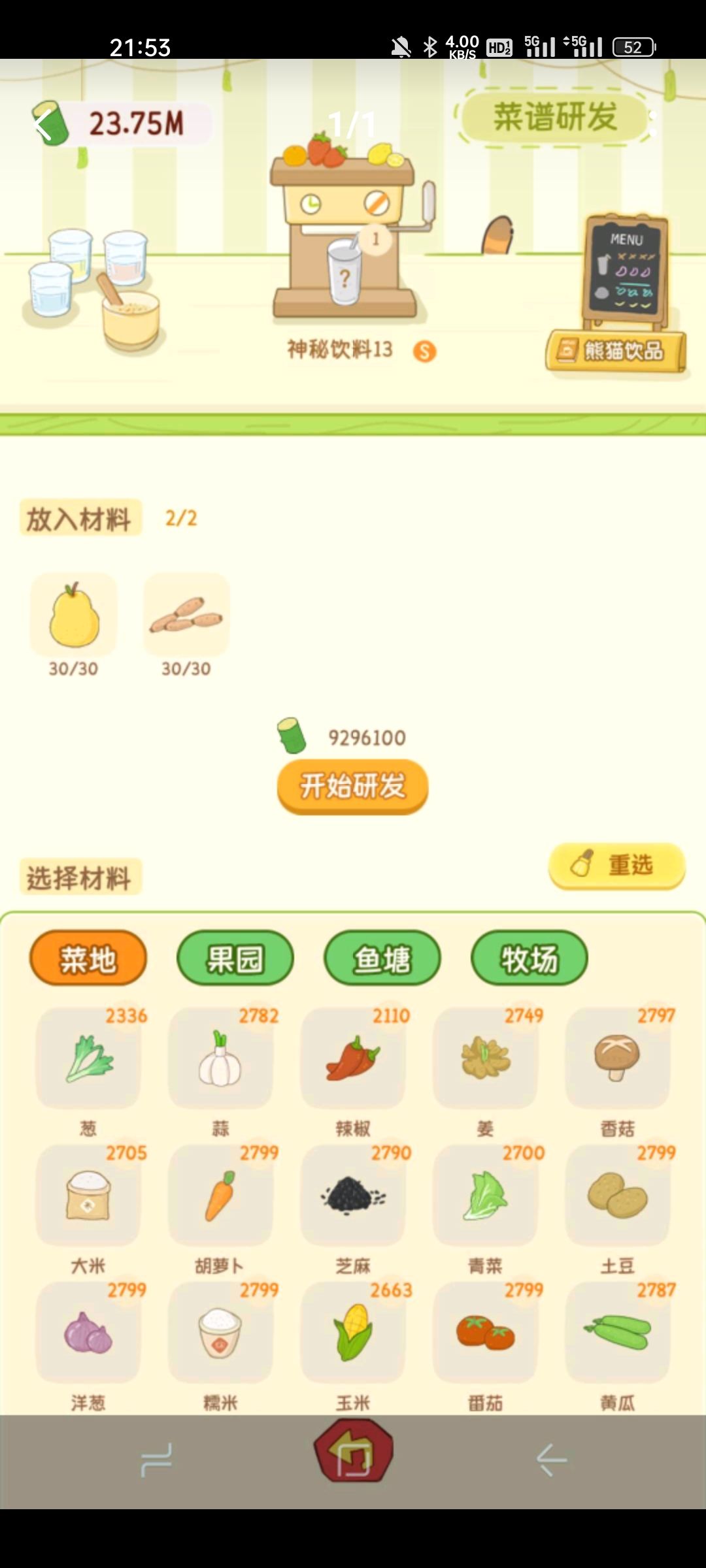Pick the 辣椒 chili pepper ingredient
This screenshot has width=706, height=1568.
click(x=353, y=1058)
